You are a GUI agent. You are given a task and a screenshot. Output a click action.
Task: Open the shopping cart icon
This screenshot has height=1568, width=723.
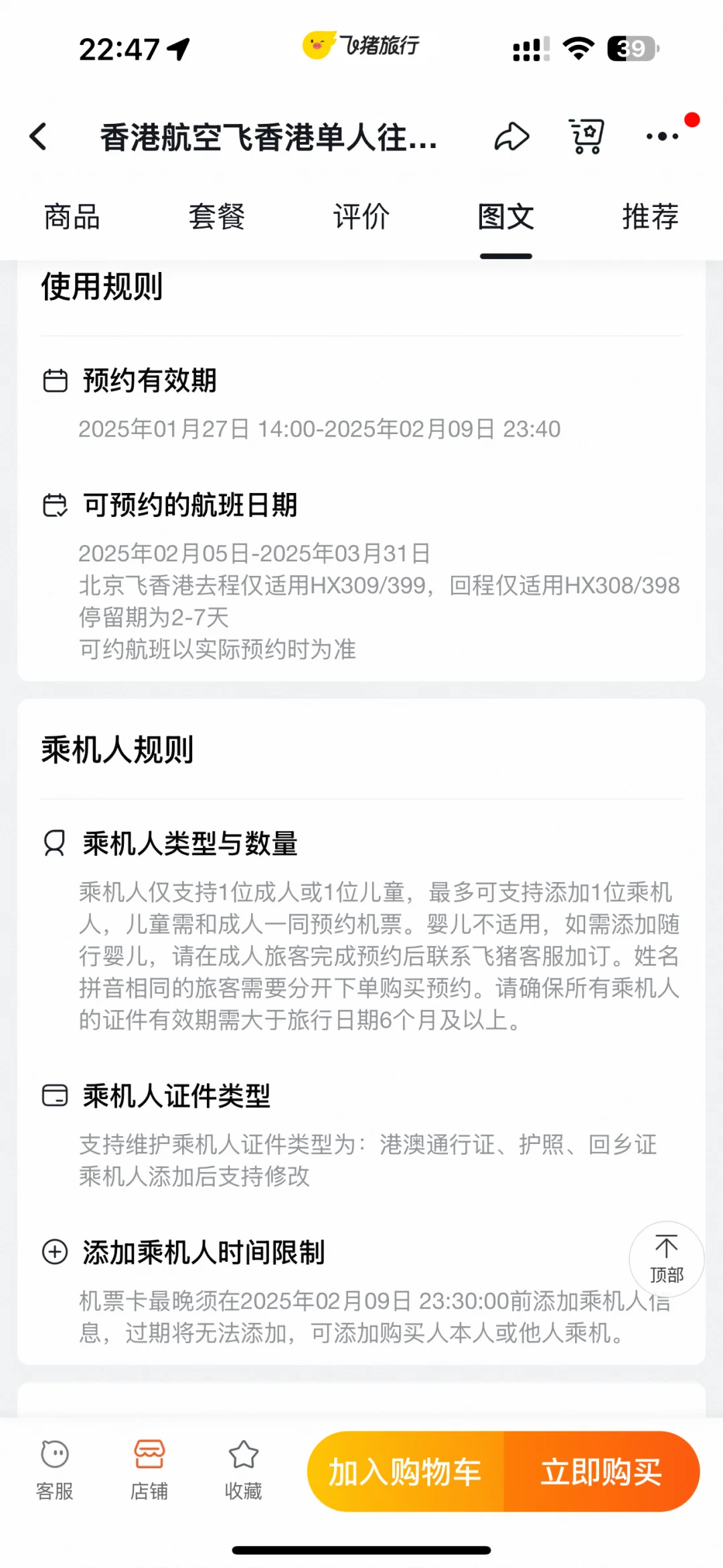point(586,137)
